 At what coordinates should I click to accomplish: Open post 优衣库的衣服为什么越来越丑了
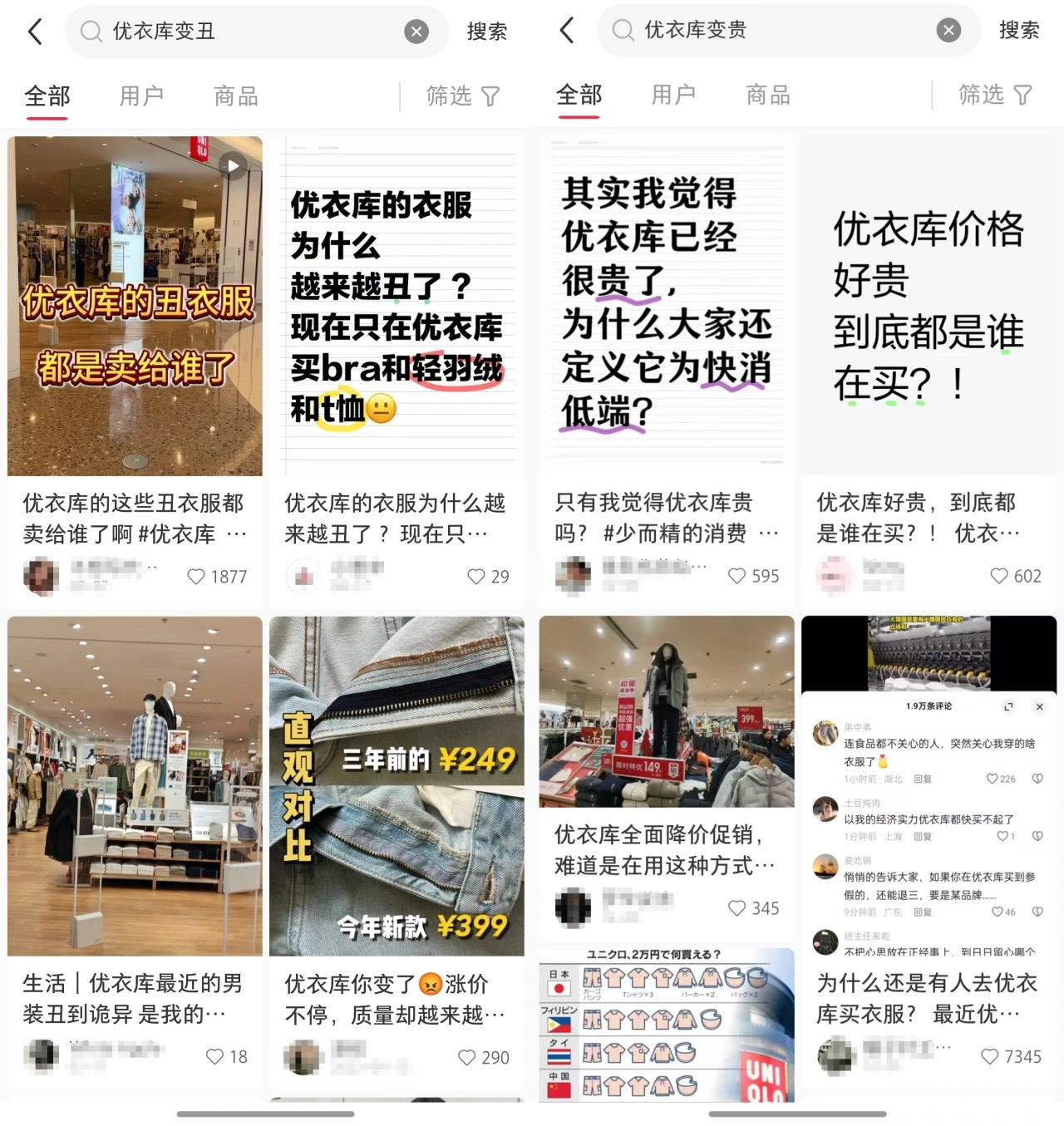(397, 307)
